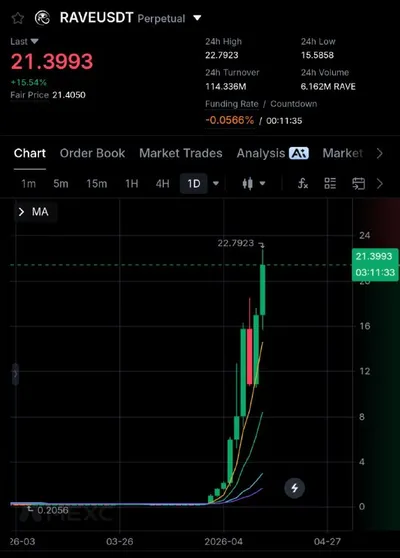The height and width of the screenshot is (558, 400).
Task: Change the candlestick chart type
Action: (x=253, y=184)
